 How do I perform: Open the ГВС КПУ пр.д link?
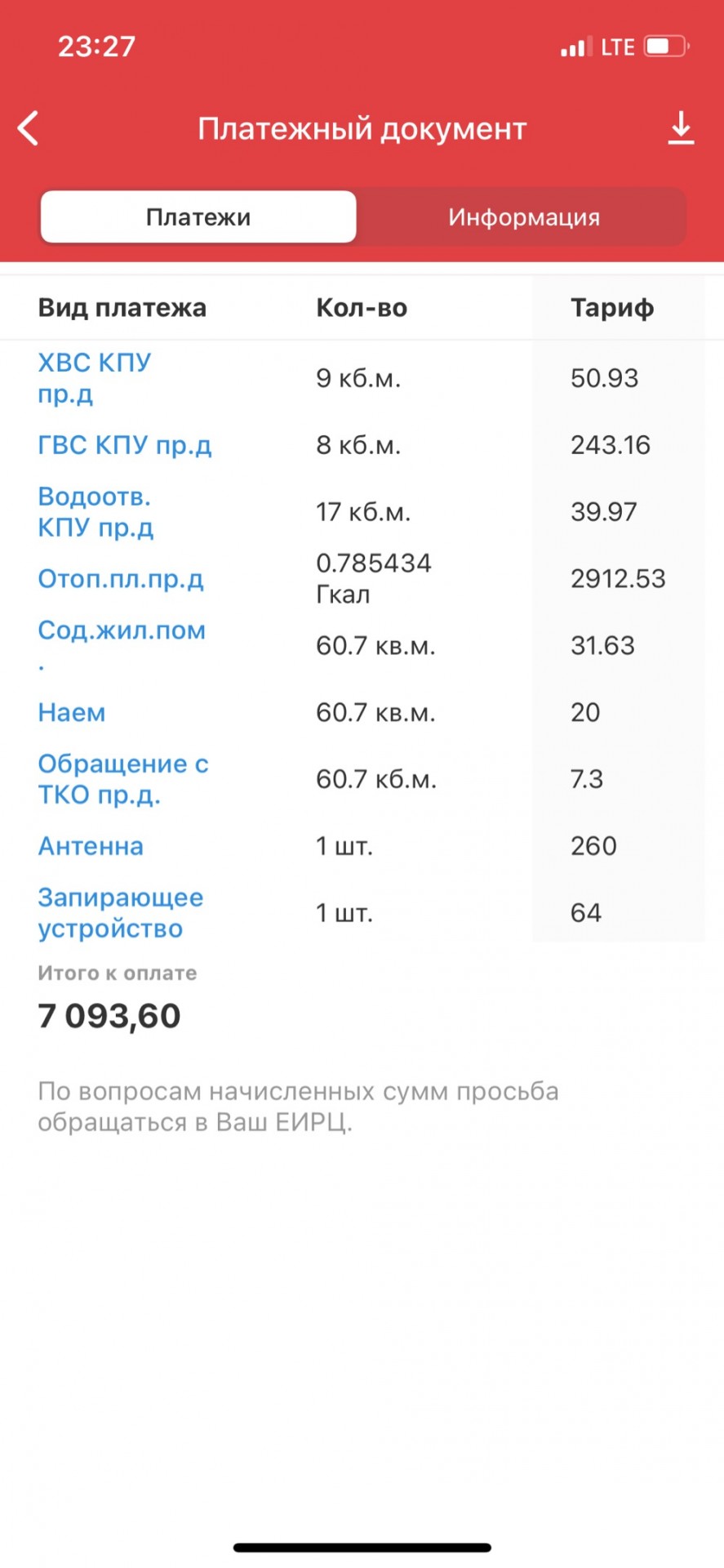click(125, 445)
